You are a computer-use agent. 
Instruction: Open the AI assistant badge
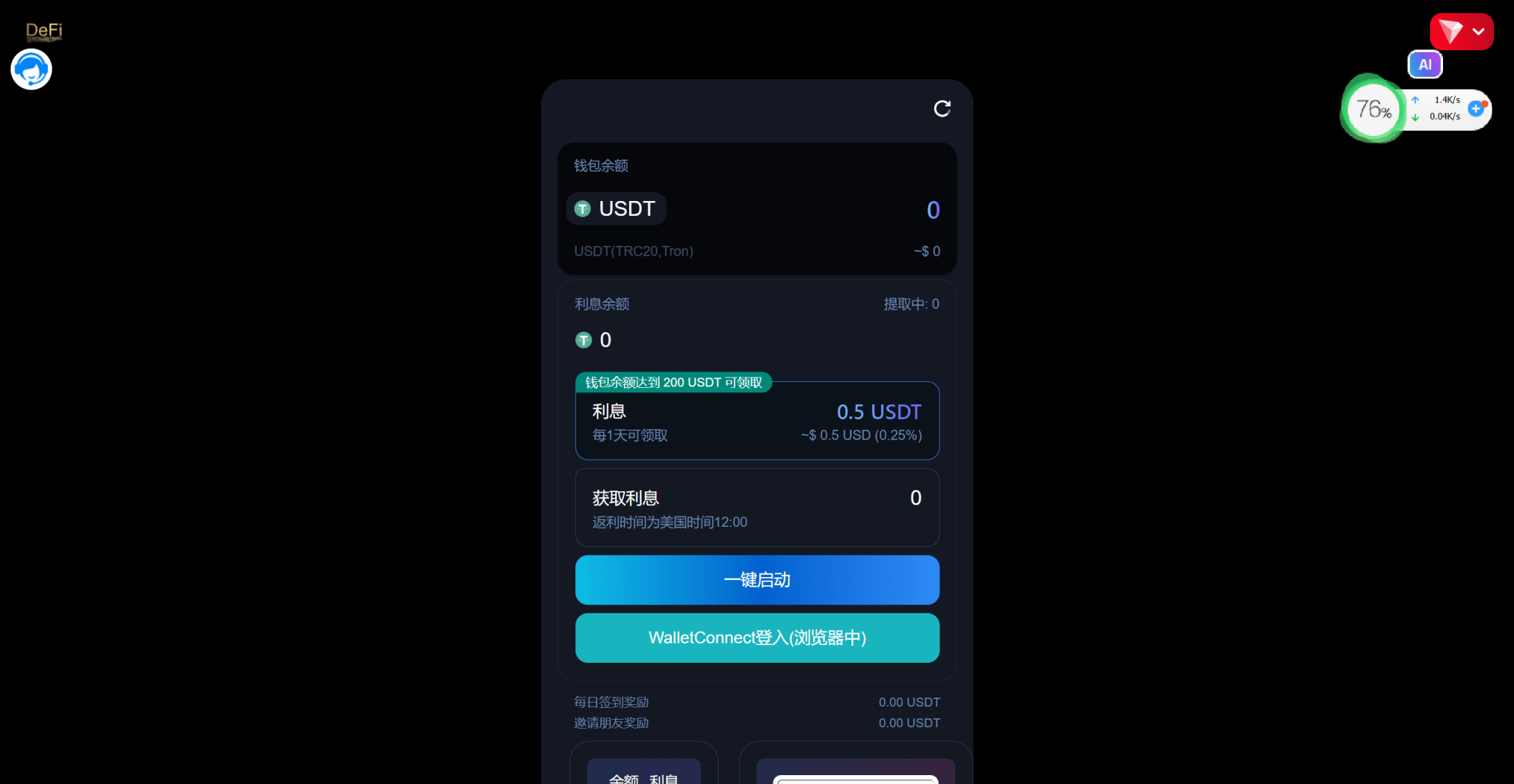[1425, 64]
